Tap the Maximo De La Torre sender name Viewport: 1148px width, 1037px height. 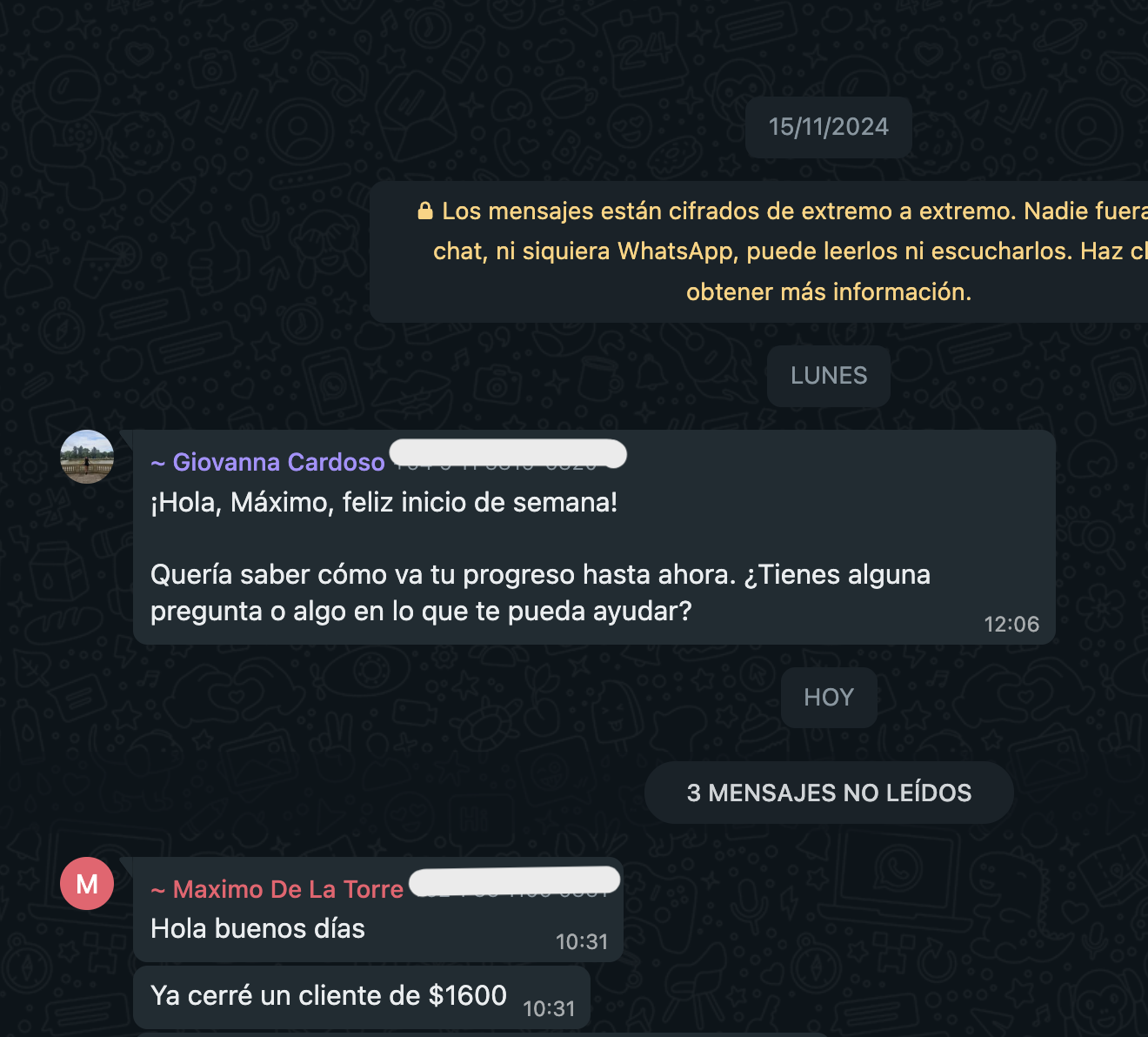point(287,889)
